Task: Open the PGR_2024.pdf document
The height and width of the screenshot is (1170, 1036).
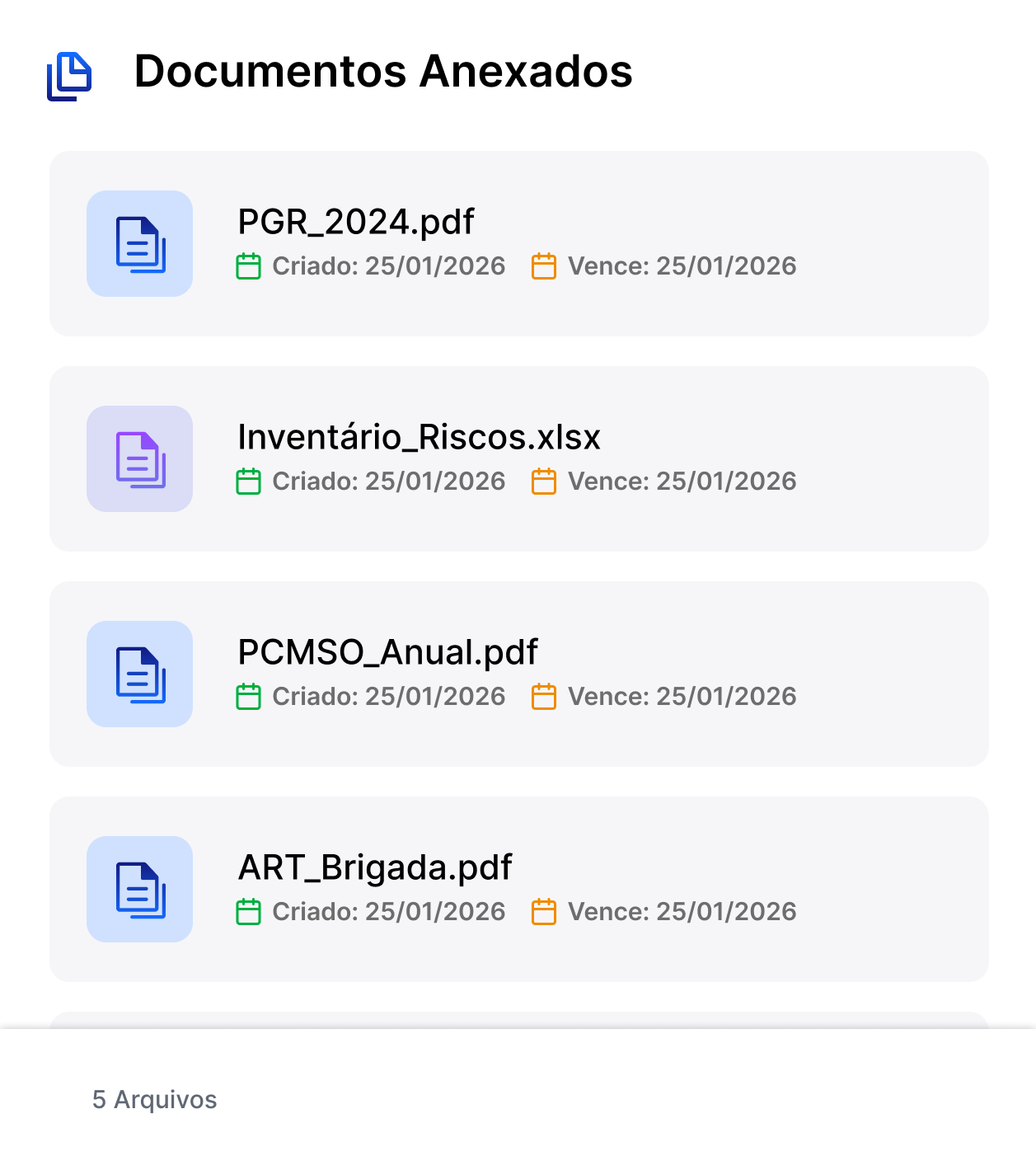Action: (354, 221)
